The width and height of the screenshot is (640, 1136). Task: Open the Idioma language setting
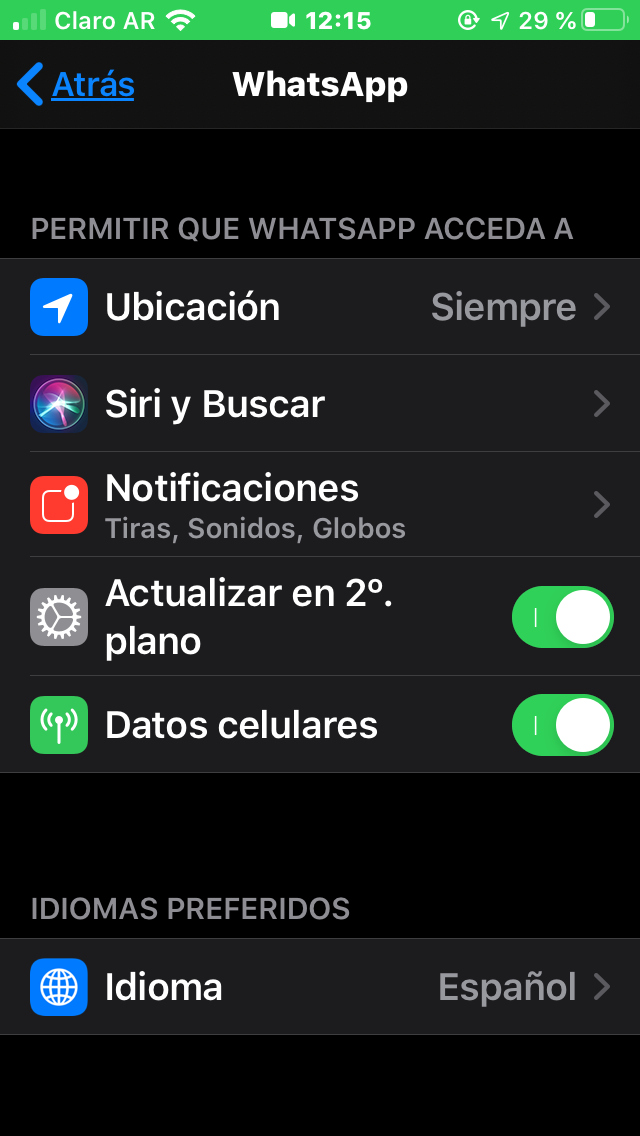tap(320, 987)
